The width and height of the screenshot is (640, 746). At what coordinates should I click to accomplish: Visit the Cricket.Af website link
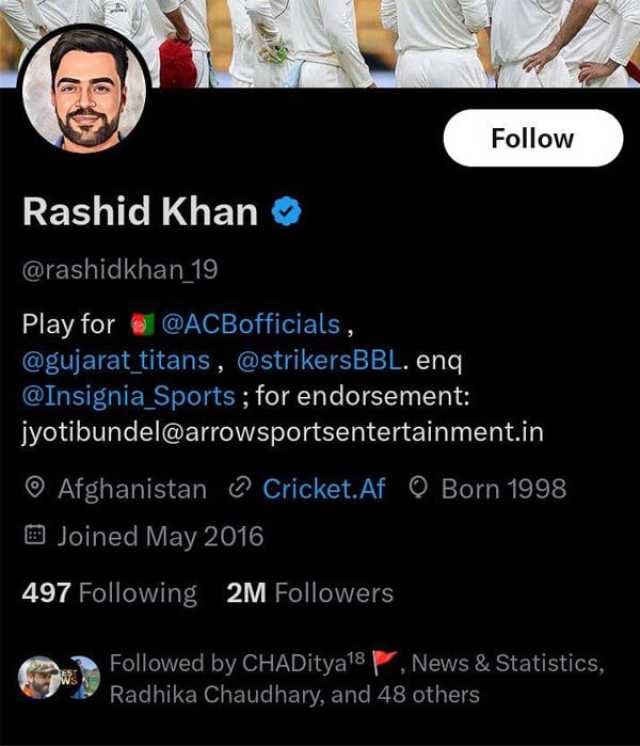(322, 489)
